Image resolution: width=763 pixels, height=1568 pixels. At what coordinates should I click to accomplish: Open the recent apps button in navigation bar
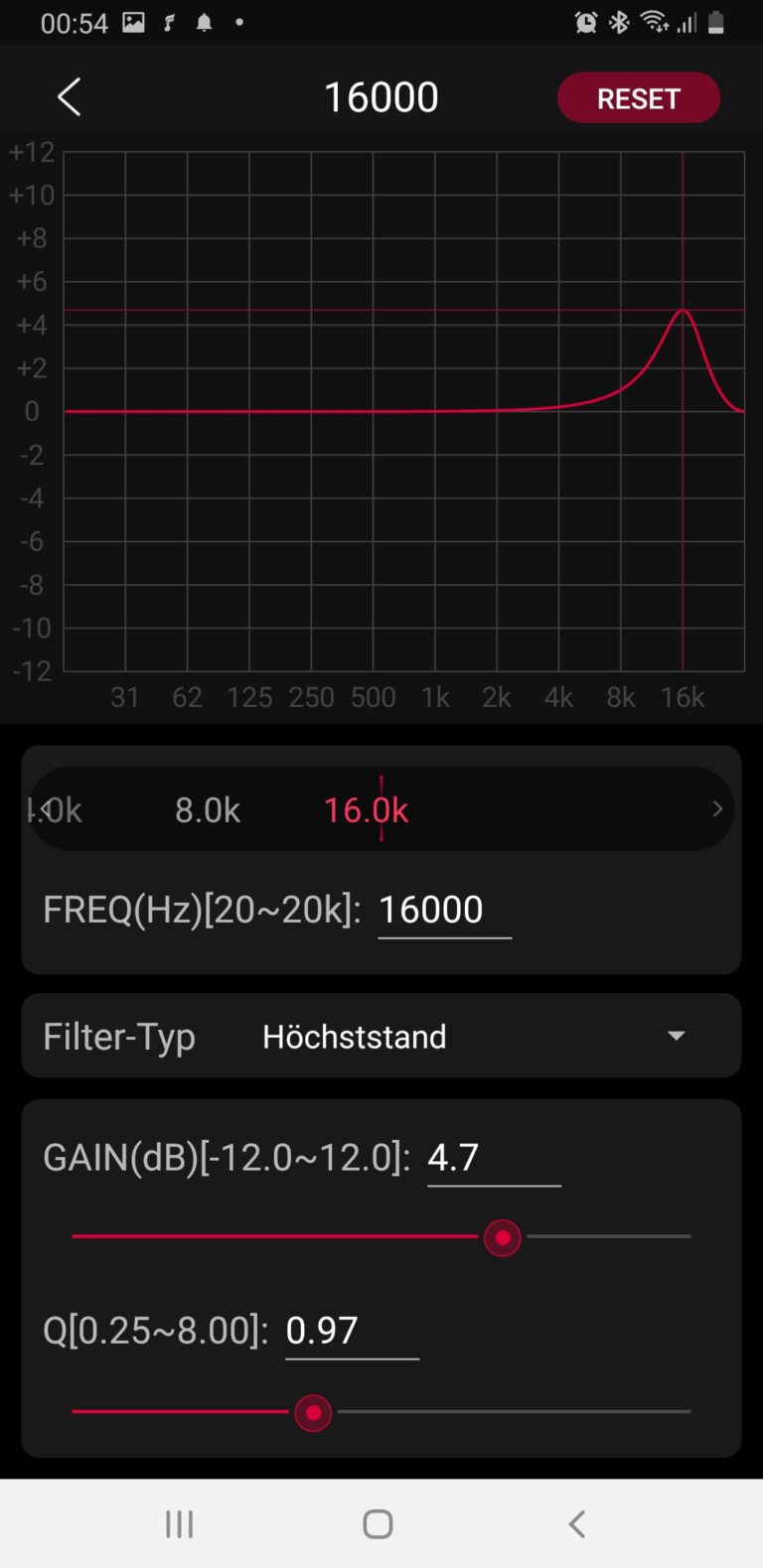pos(179,1522)
